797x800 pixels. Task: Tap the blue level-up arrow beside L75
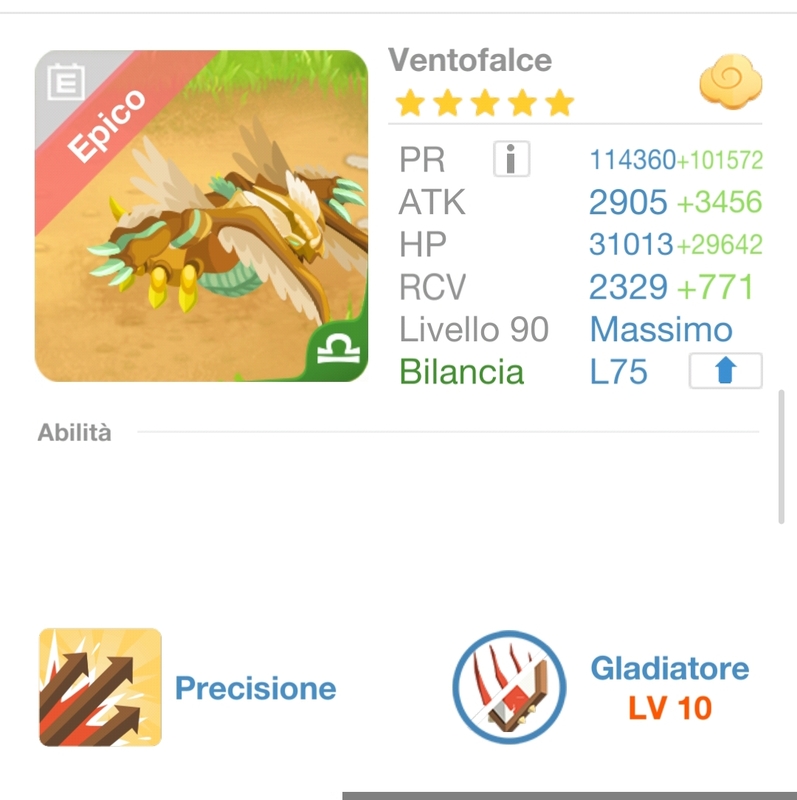[x=725, y=371]
